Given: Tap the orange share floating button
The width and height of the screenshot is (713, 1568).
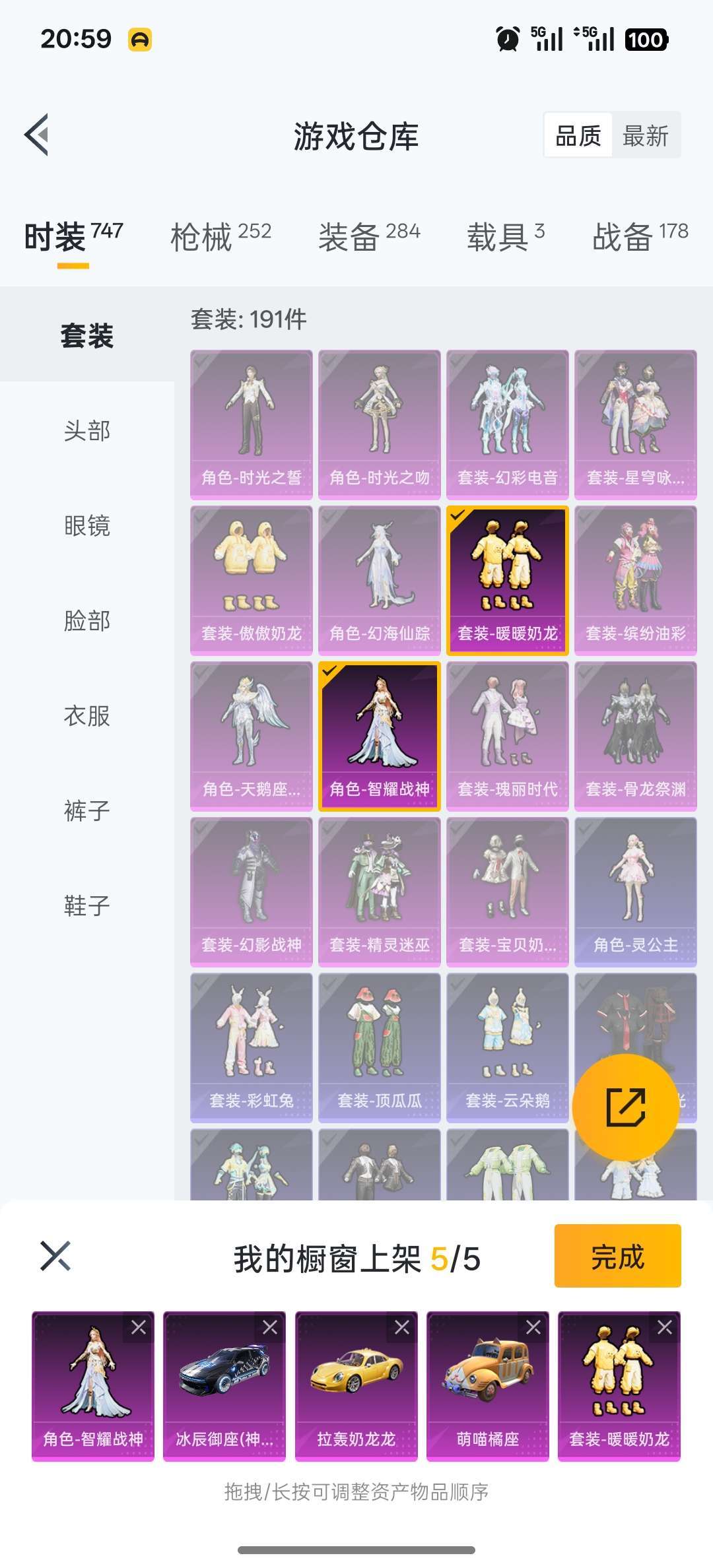Looking at the screenshot, I should (x=625, y=1107).
